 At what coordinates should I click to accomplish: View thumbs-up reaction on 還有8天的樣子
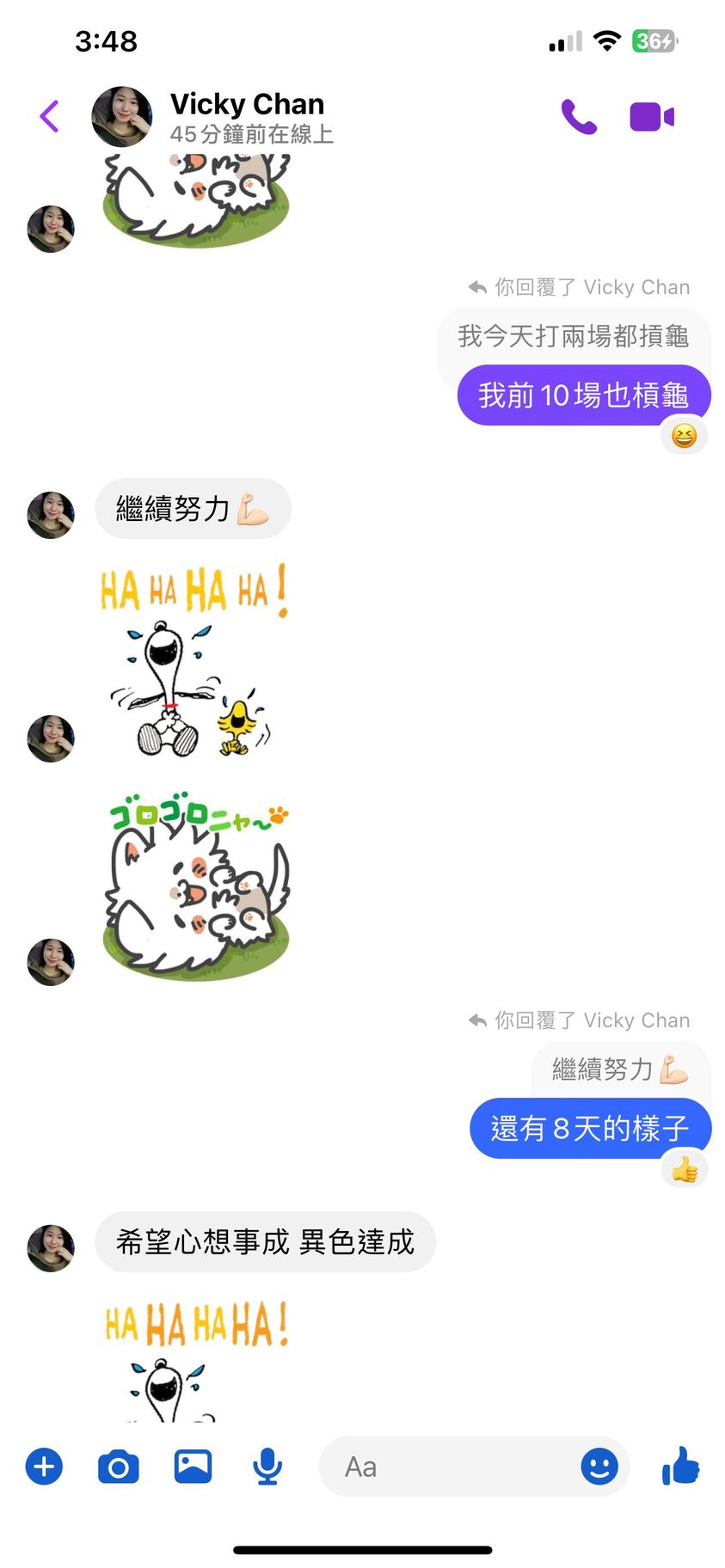click(685, 1170)
